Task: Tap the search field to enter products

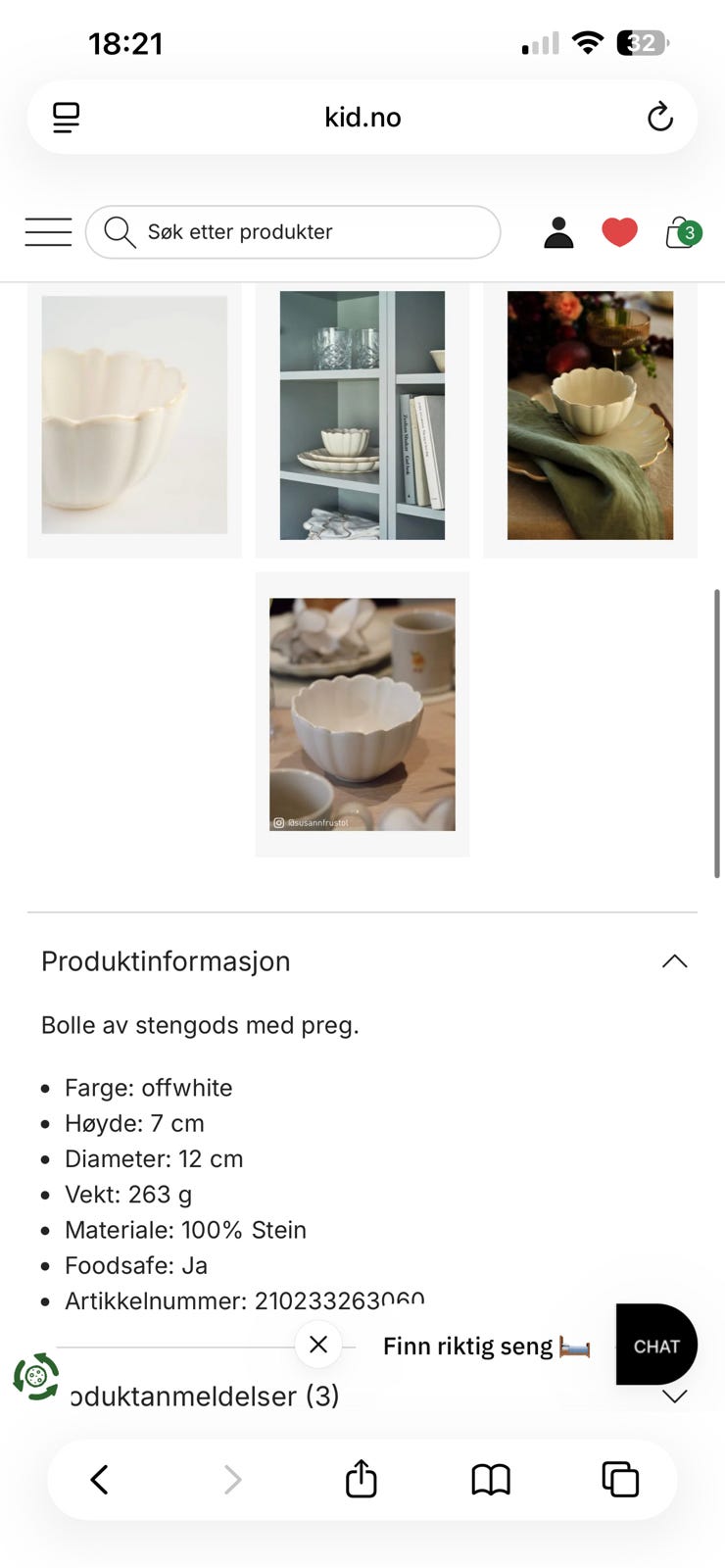Action: pos(294,232)
